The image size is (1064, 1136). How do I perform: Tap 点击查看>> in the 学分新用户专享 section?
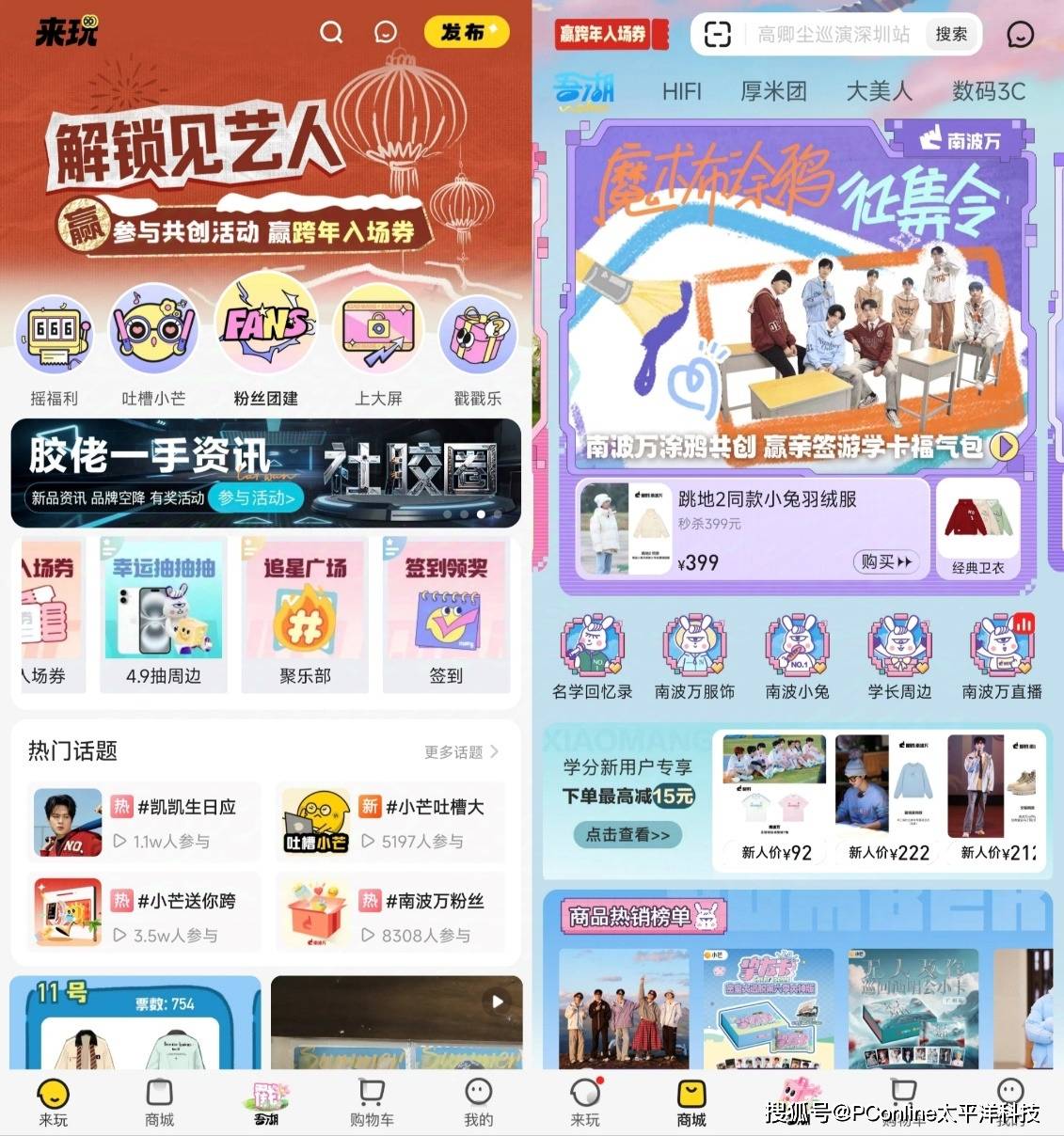point(627,834)
